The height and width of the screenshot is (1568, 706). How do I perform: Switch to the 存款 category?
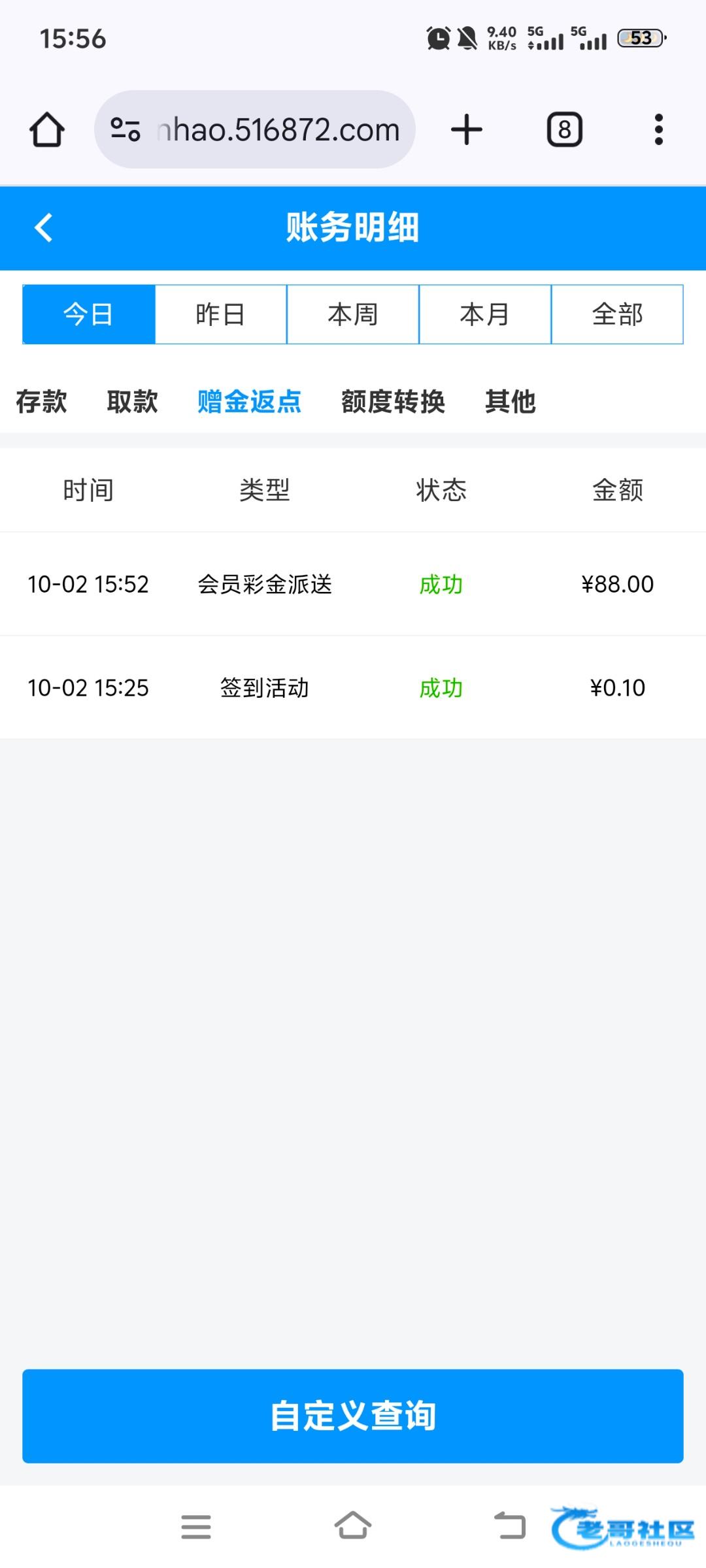click(x=41, y=401)
